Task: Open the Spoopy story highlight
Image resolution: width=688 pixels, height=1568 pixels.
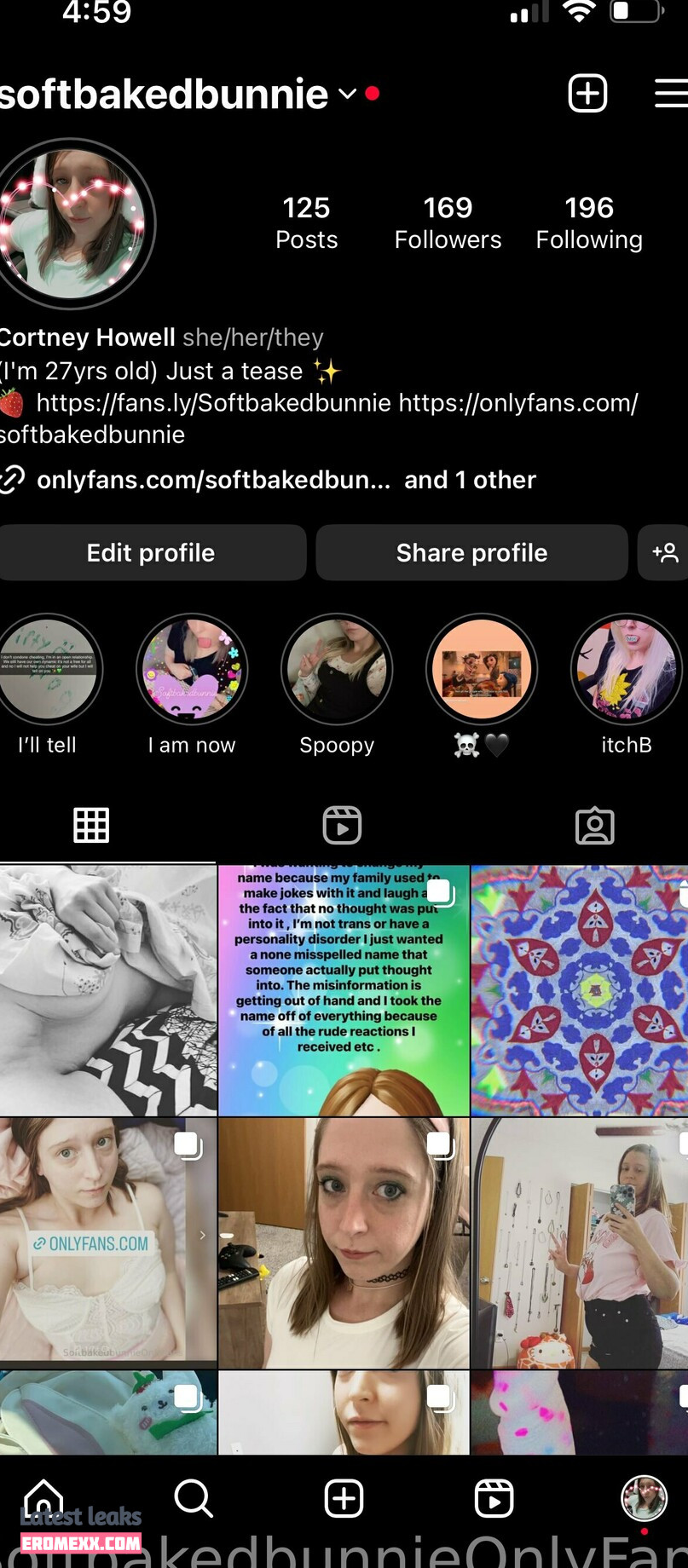Action: [337, 670]
